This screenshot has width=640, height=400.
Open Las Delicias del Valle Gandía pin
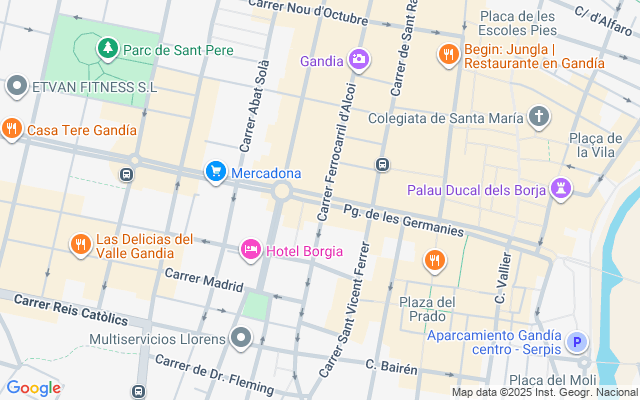click(x=81, y=243)
